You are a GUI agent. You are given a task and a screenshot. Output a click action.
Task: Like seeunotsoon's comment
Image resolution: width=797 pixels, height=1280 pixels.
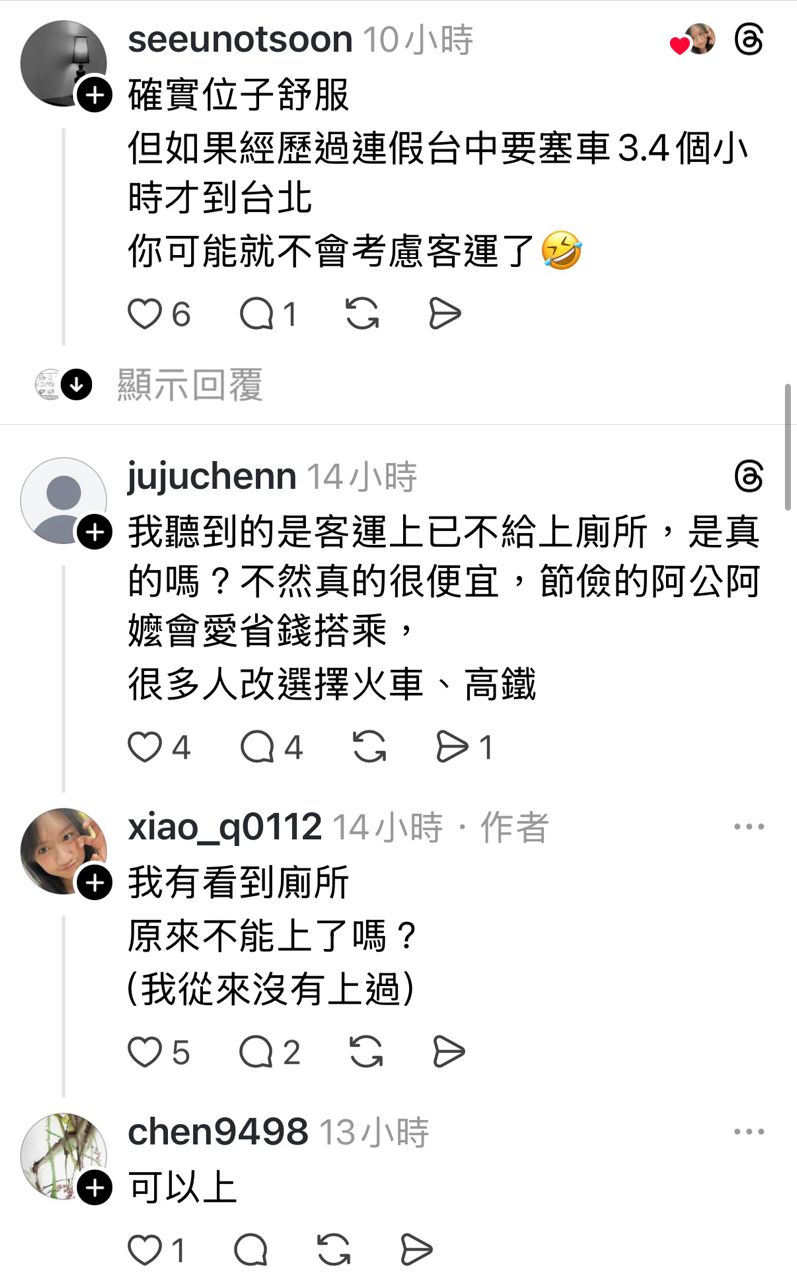(x=146, y=315)
